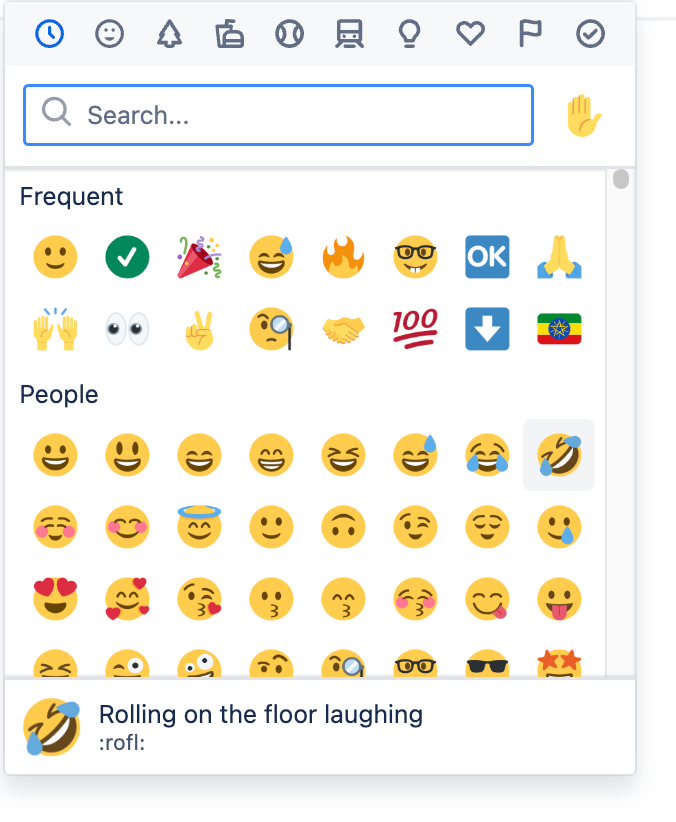676x822 pixels.
Task: Open the skin tone hand selector
Action: 583,116
